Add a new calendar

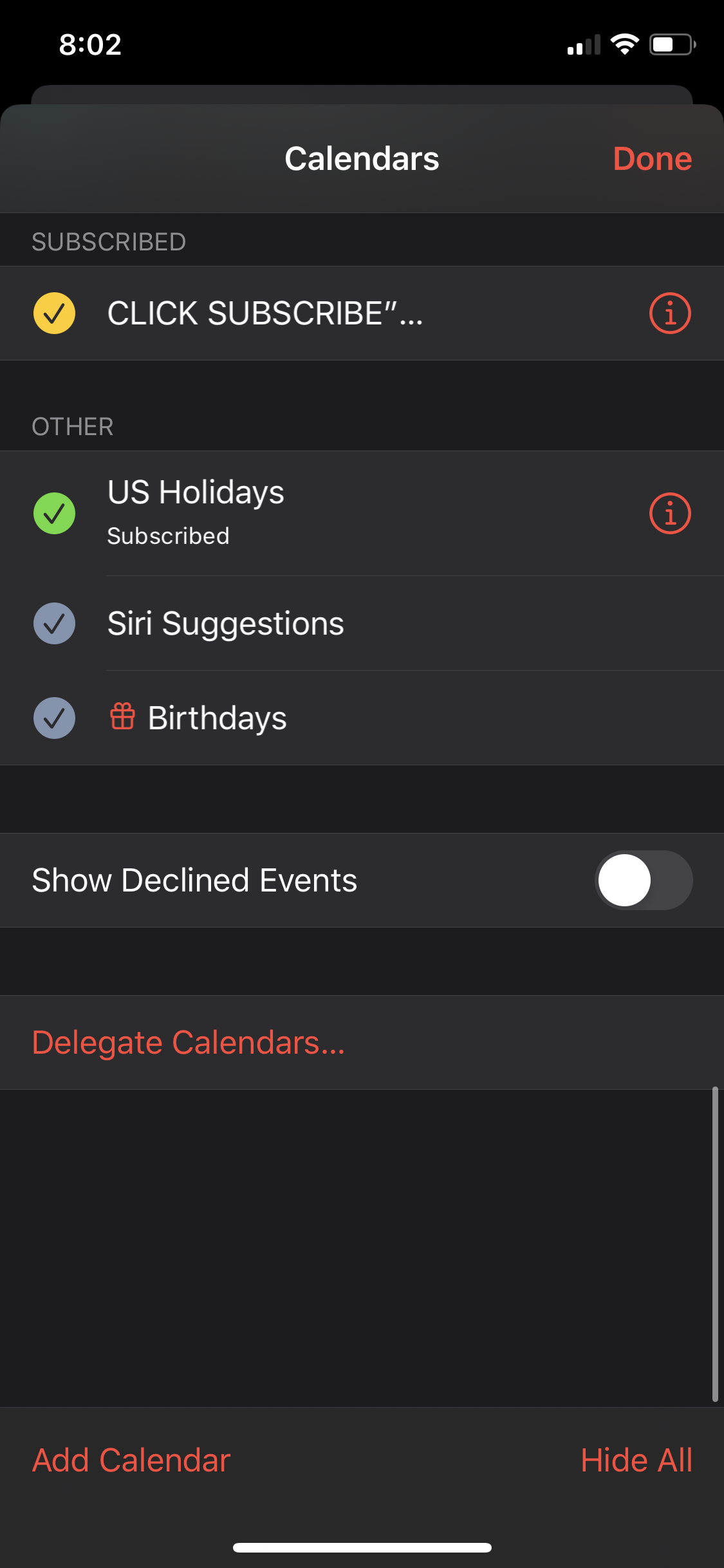[131, 1460]
